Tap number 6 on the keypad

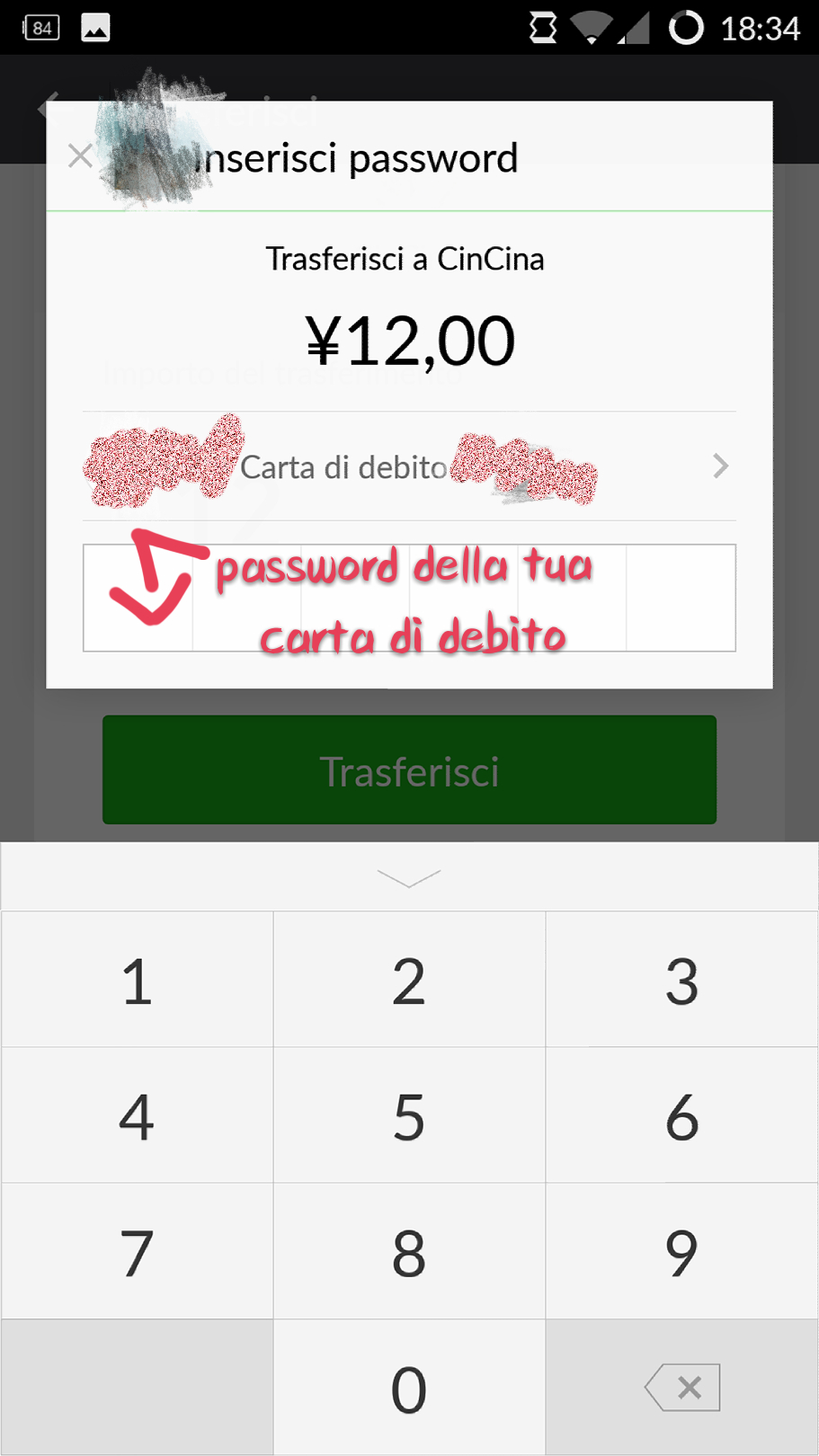[681, 1116]
